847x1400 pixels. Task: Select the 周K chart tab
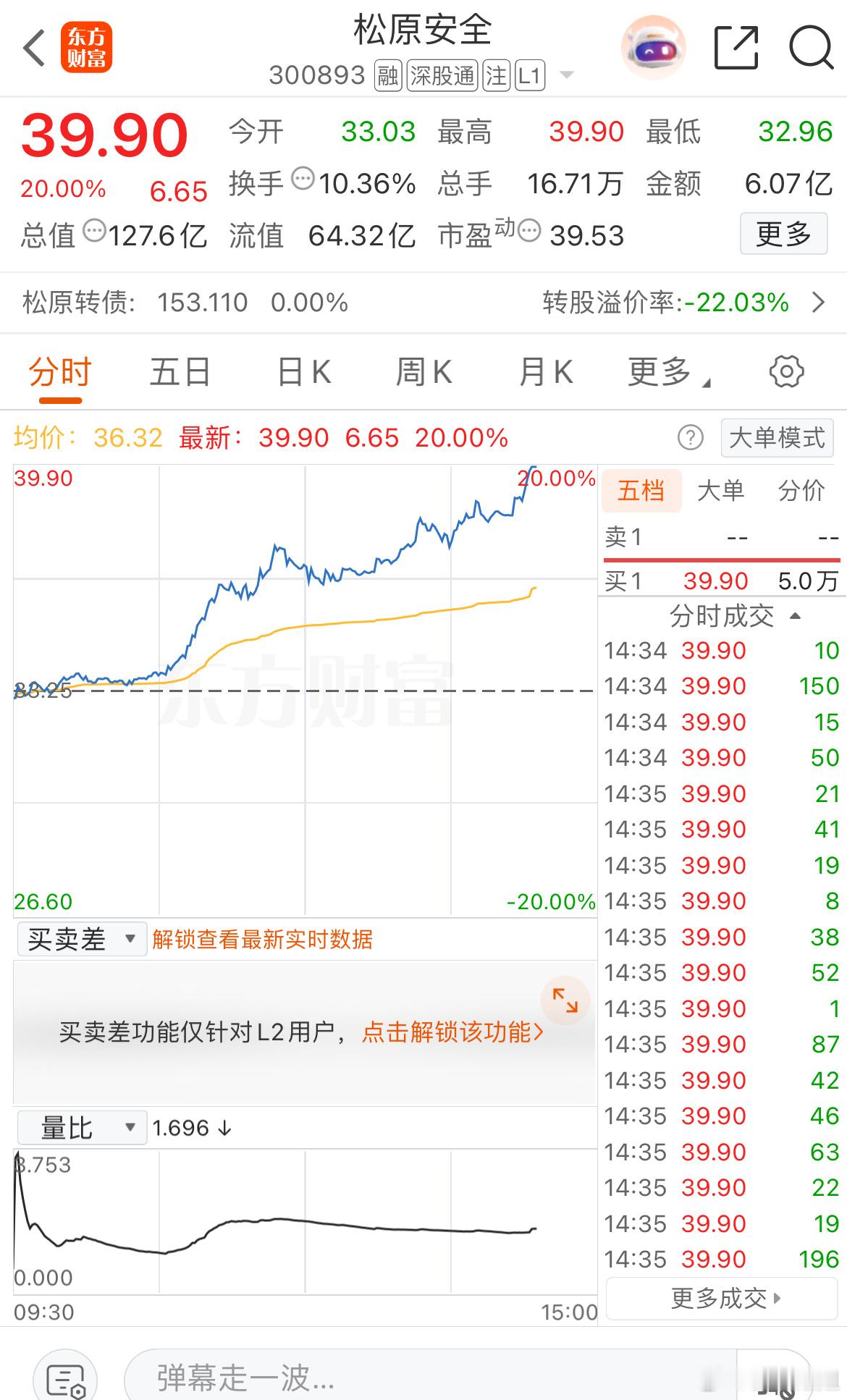pyautogui.click(x=423, y=373)
